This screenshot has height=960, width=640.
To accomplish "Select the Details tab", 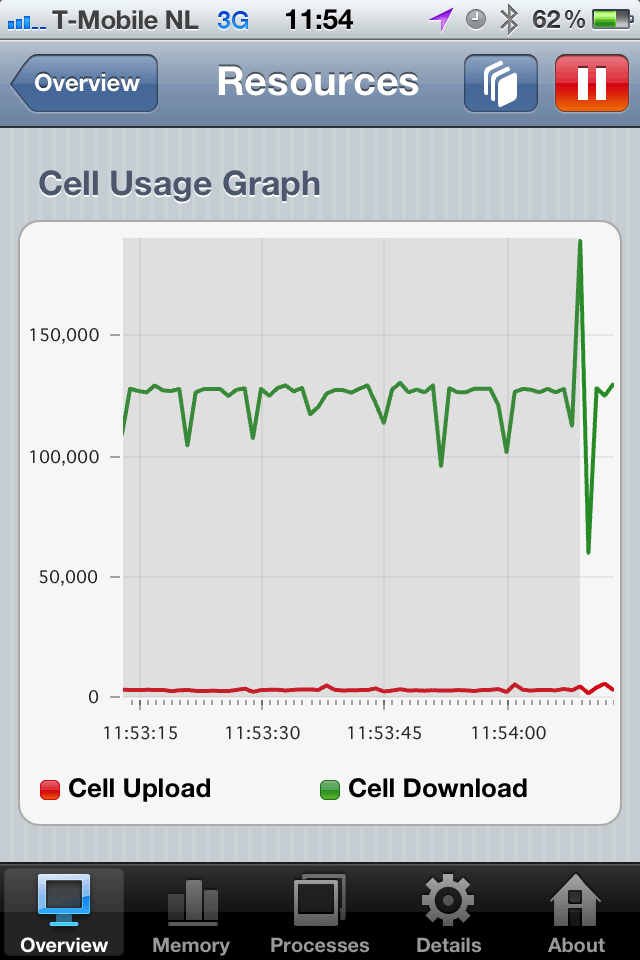I will pyautogui.click(x=448, y=913).
